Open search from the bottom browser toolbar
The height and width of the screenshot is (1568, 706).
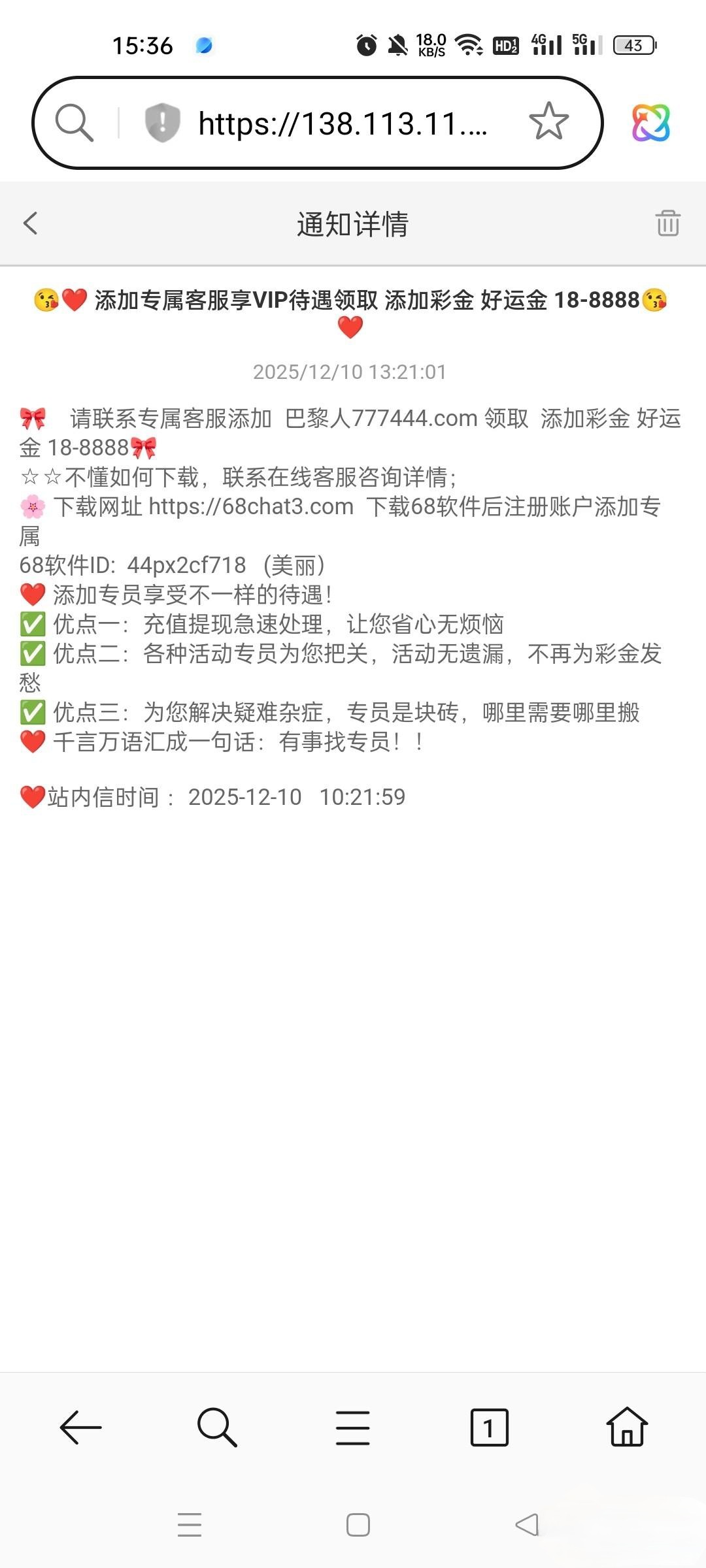point(216,1428)
